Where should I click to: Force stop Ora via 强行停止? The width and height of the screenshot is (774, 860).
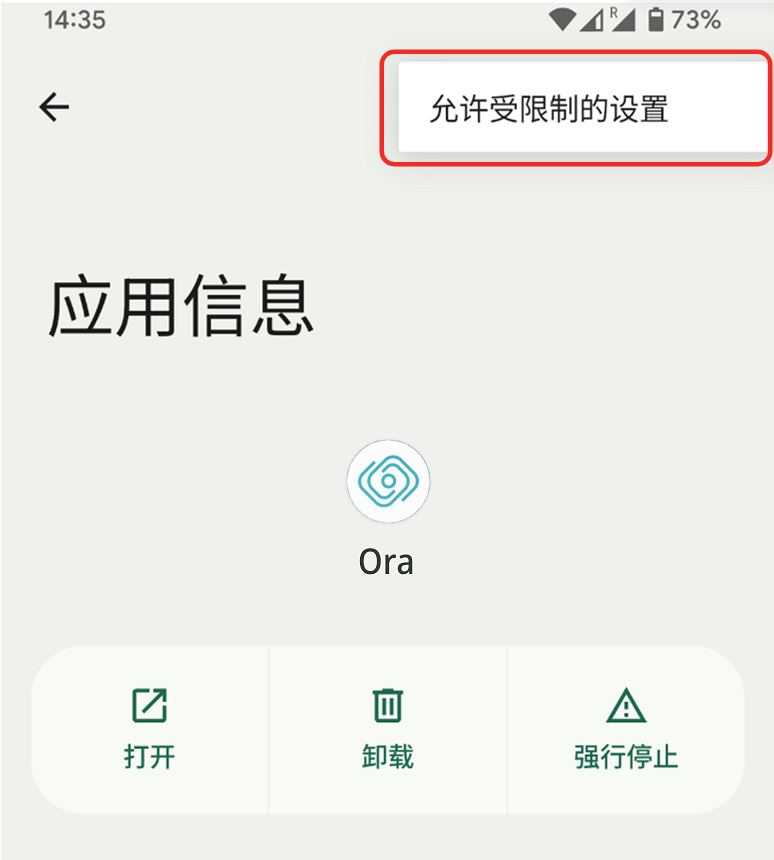[626, 730]
